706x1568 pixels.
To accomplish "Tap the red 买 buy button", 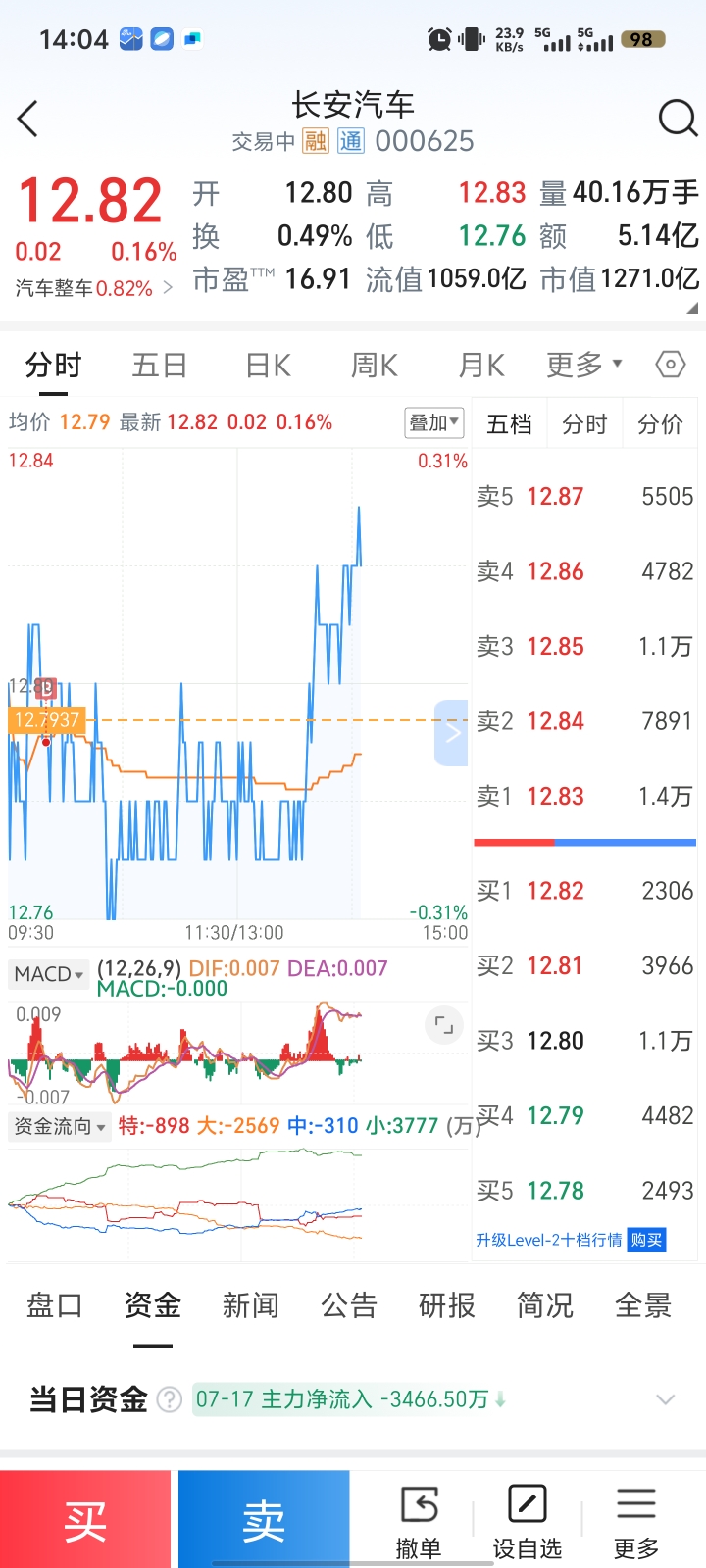I will (85, 1519).
